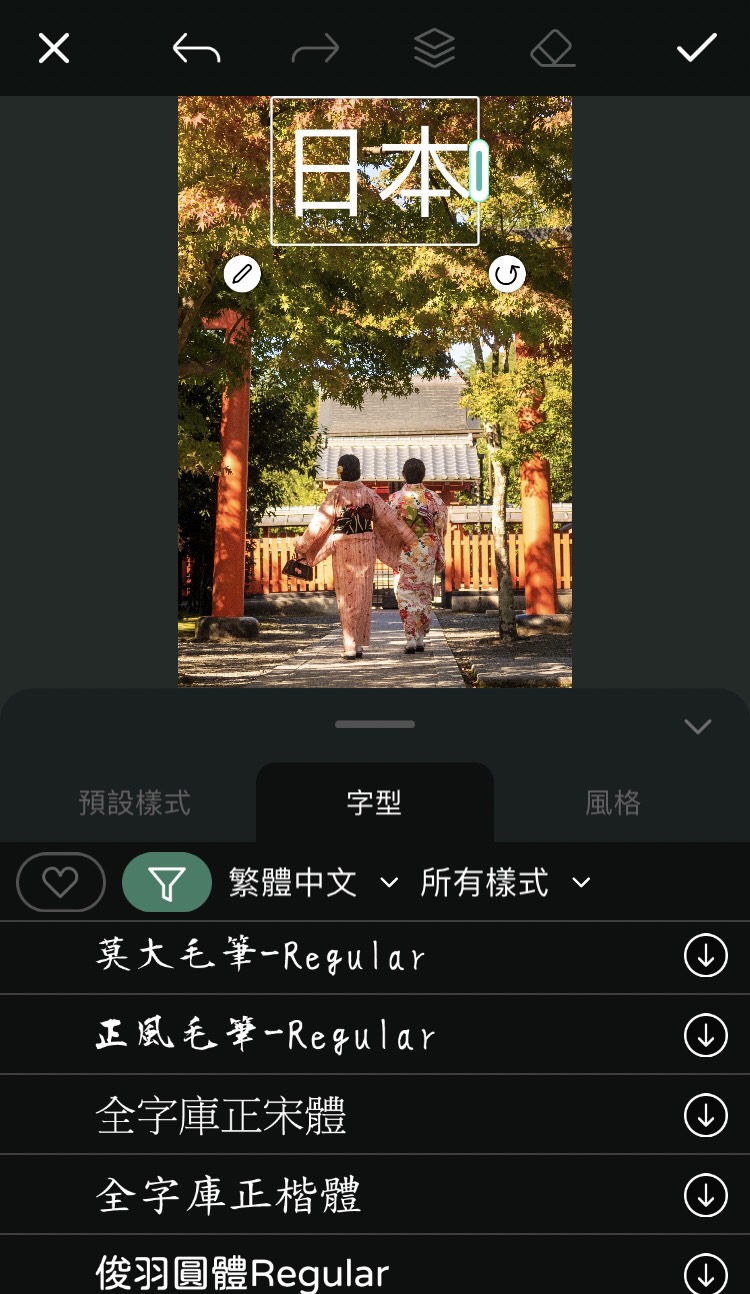Tap the rotate icon on the text box
Viewport: 750px width, 1294px height.
point(507,274)
